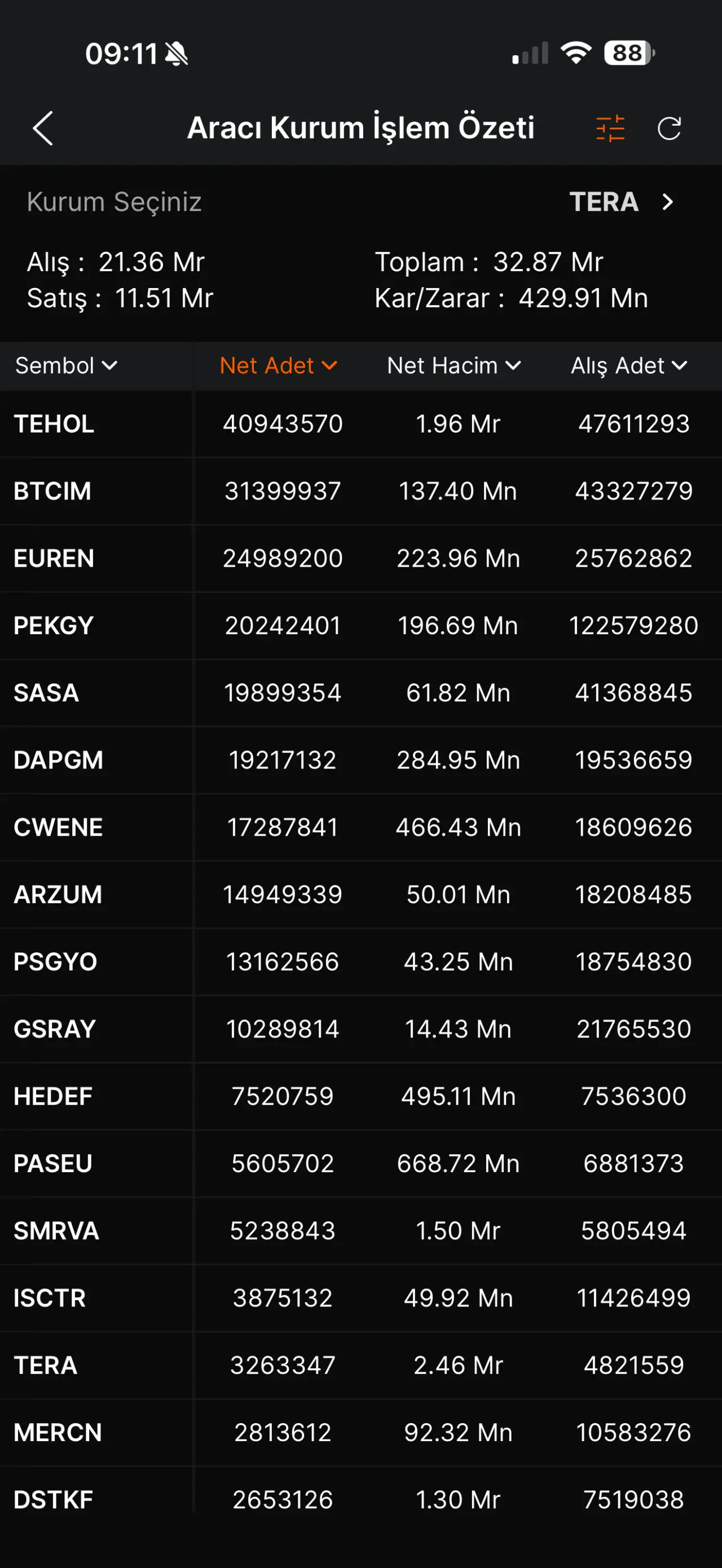Open the Kurum Seçiniz broker picker
722x1568 pixels.
621,201
